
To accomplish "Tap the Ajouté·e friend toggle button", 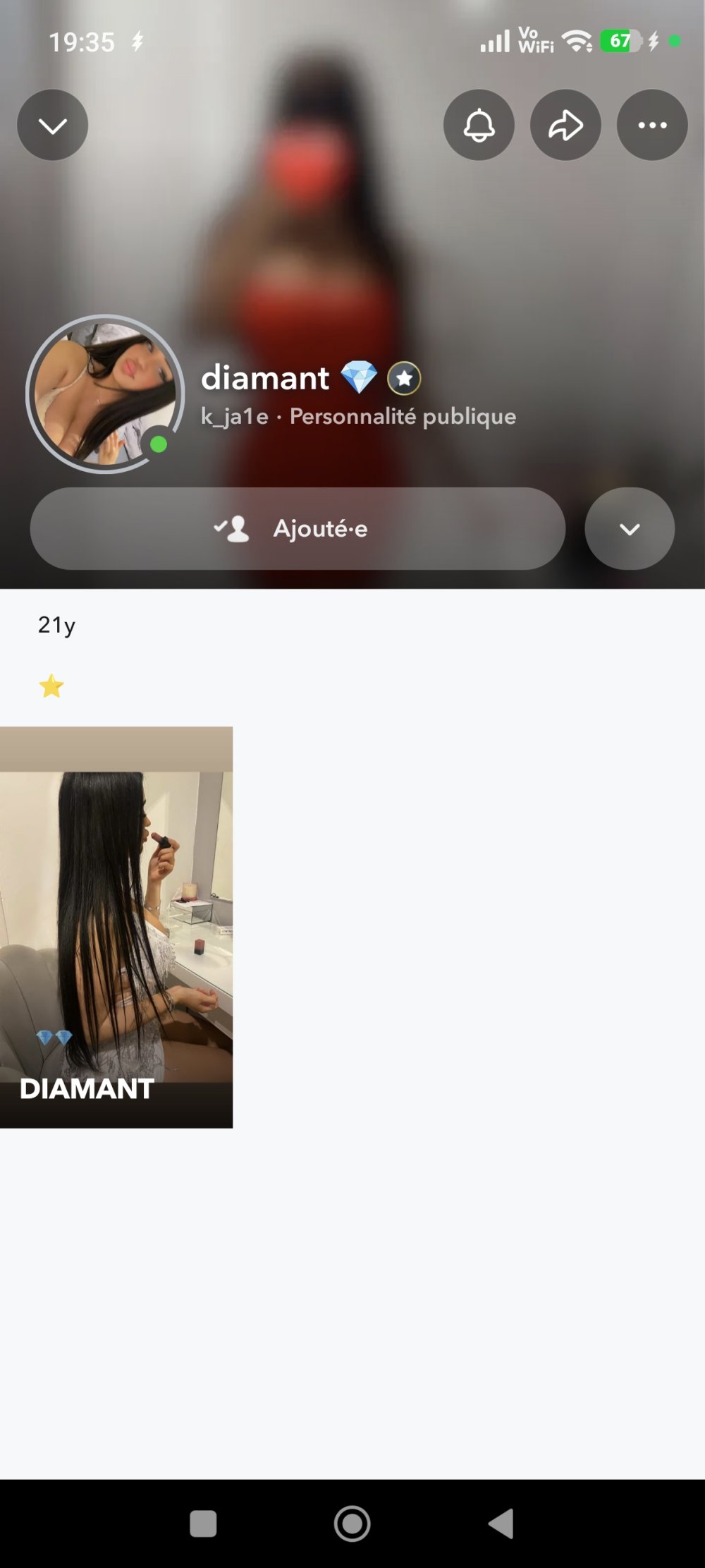I will [296, 529].
